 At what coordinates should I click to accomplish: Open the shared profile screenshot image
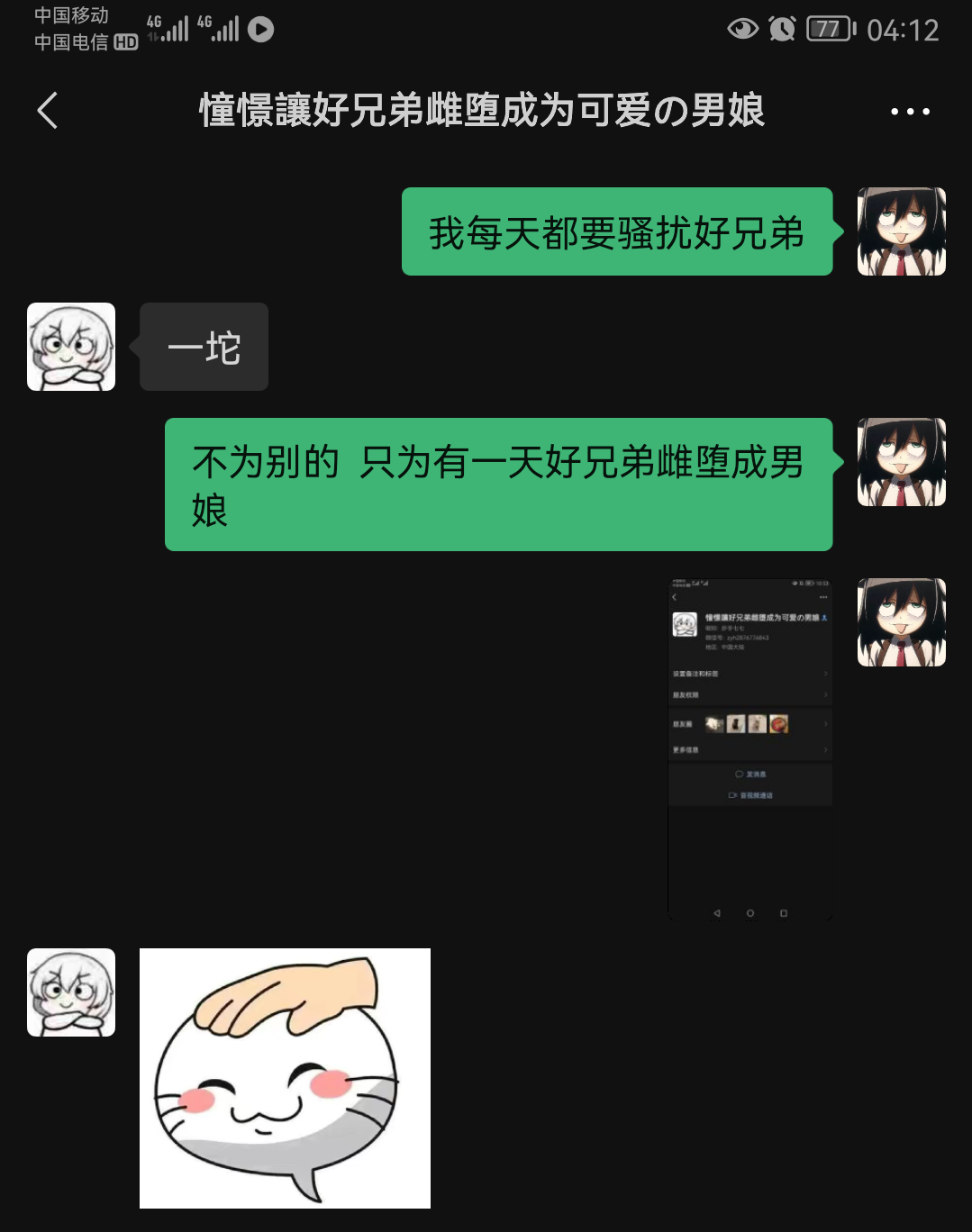(x=749, y=748)
